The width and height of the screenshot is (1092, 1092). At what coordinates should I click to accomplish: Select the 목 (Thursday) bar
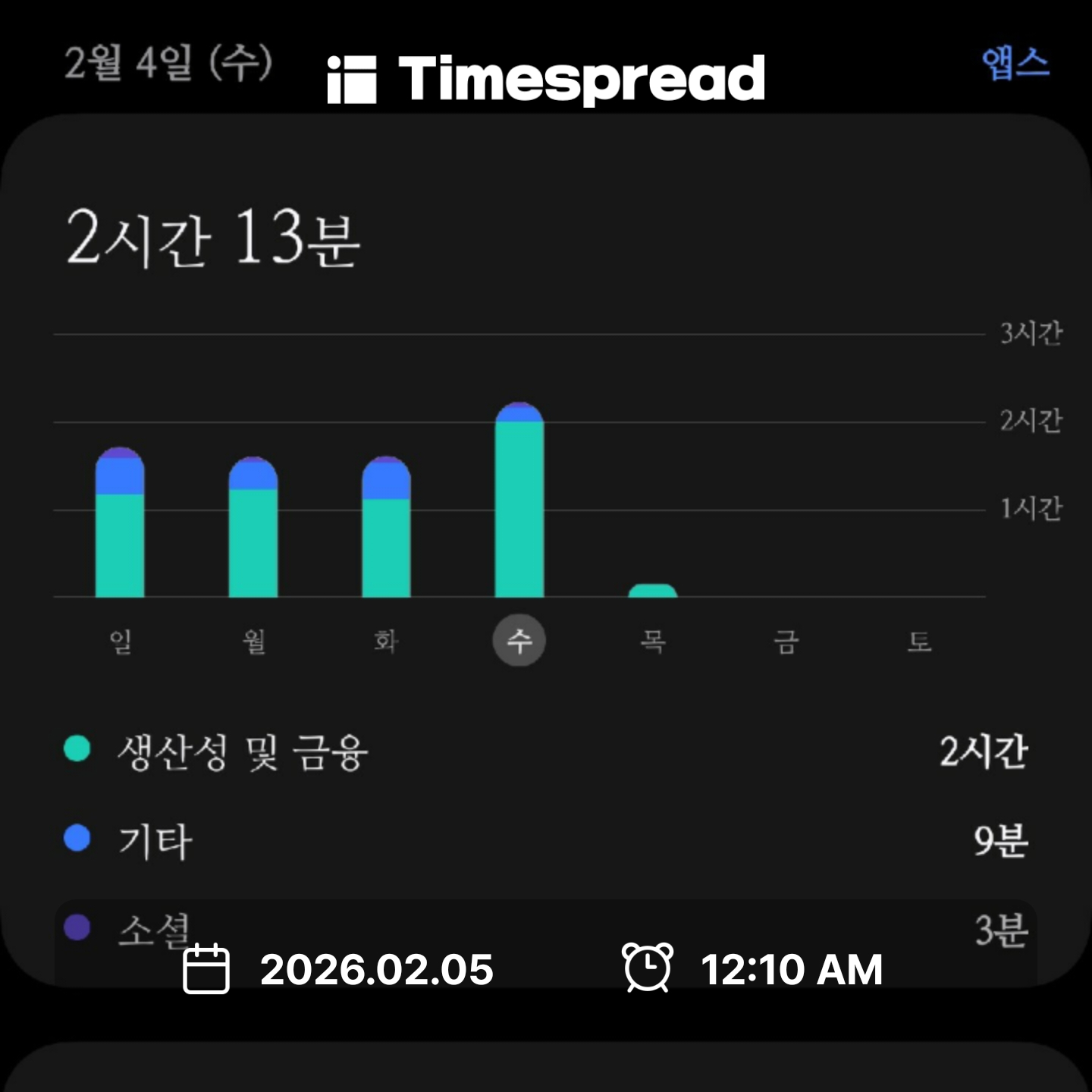(x=653, y=591)
